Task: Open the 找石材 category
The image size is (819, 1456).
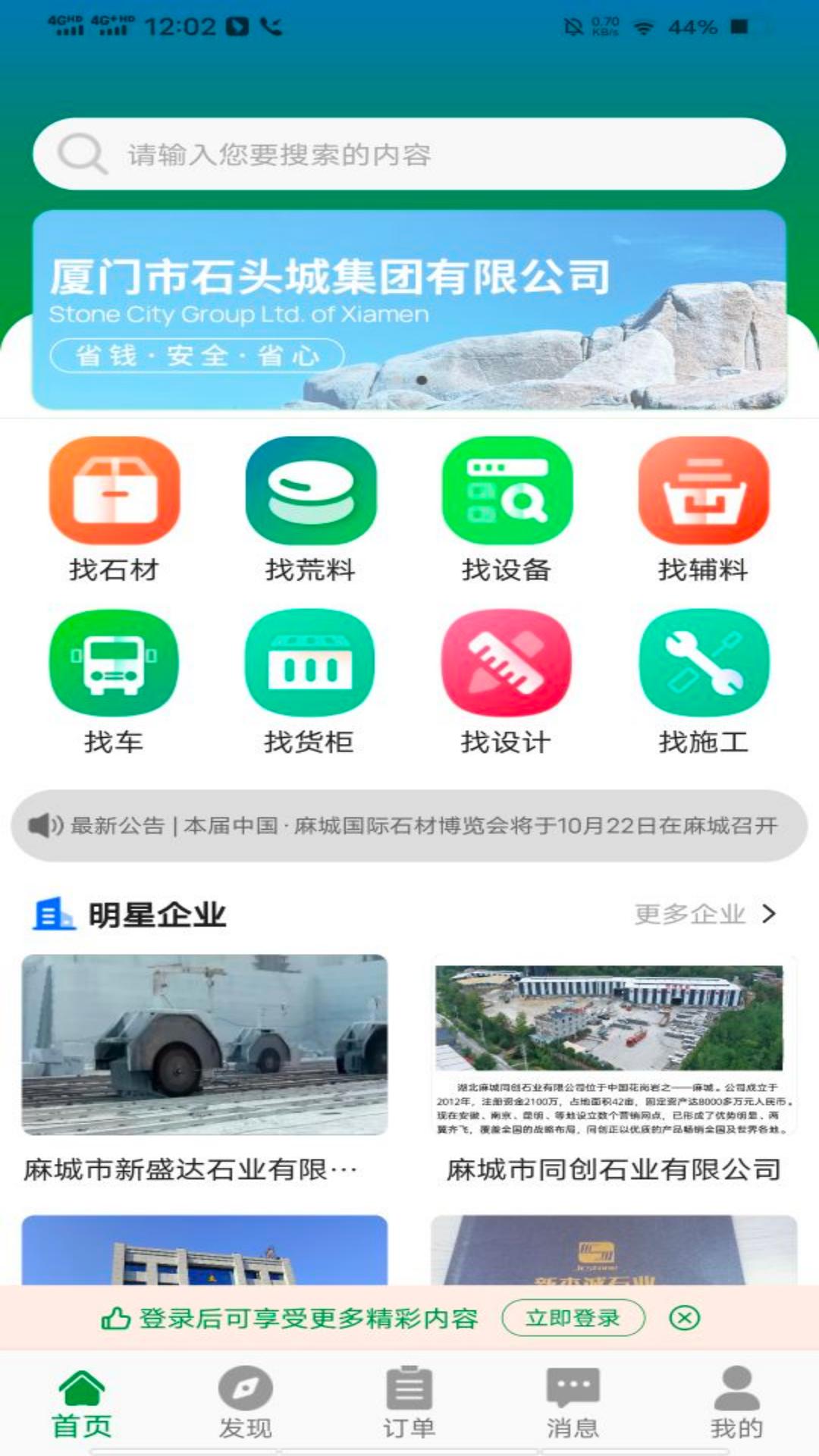Action: tap(115, 510)
